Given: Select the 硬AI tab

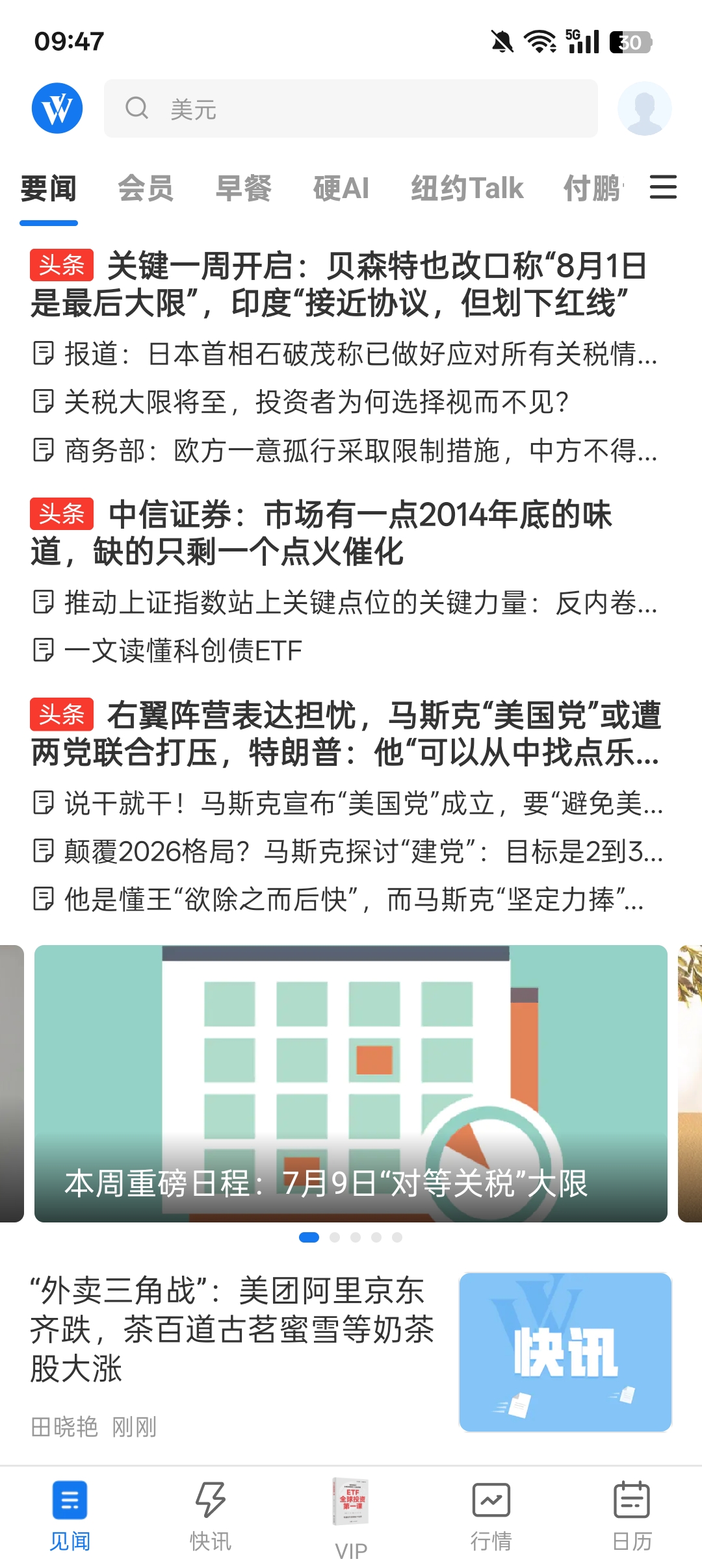Looking at the screenshot, I should tap(341, 188).
